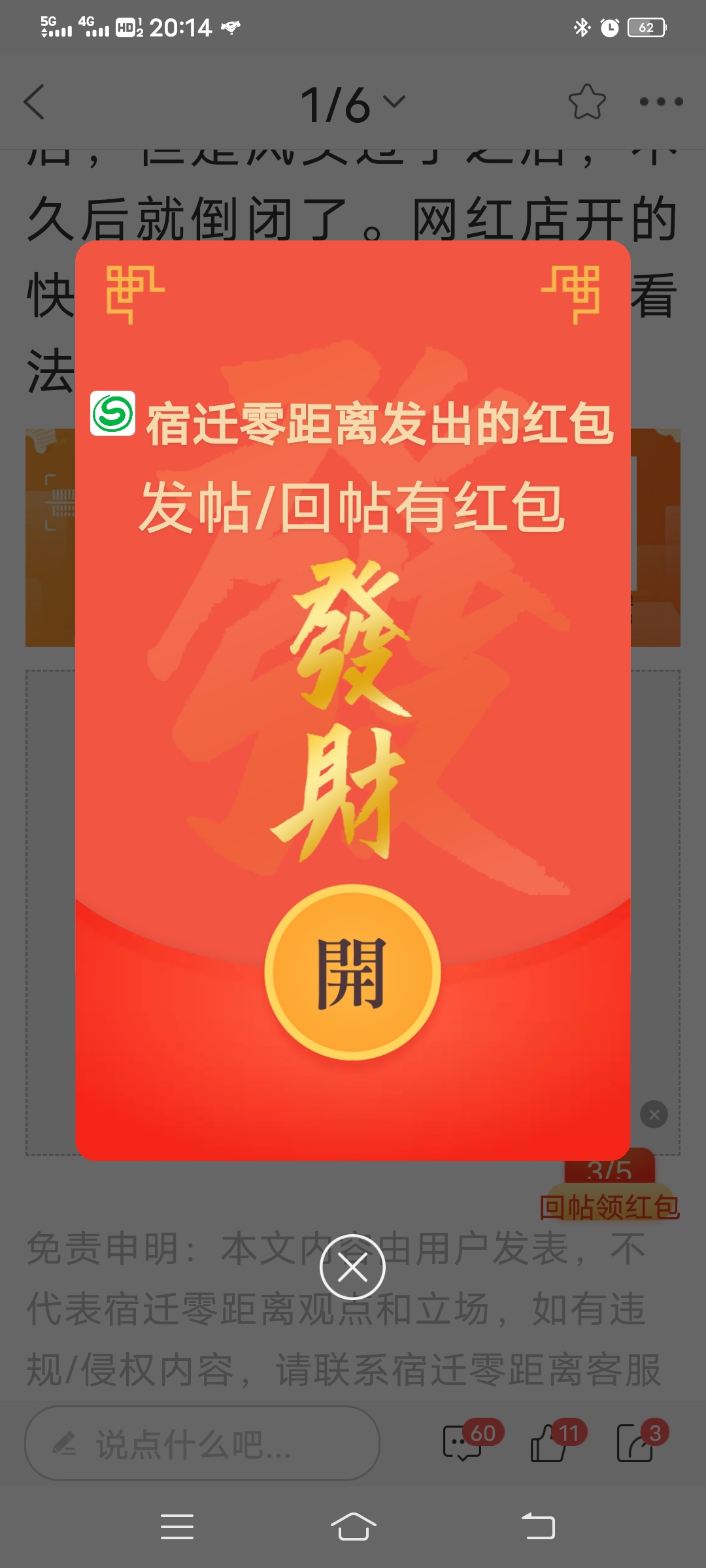Close the small ad with gray X
The width and height of the screenshot is (706, 1568).
pos(654,1115)
